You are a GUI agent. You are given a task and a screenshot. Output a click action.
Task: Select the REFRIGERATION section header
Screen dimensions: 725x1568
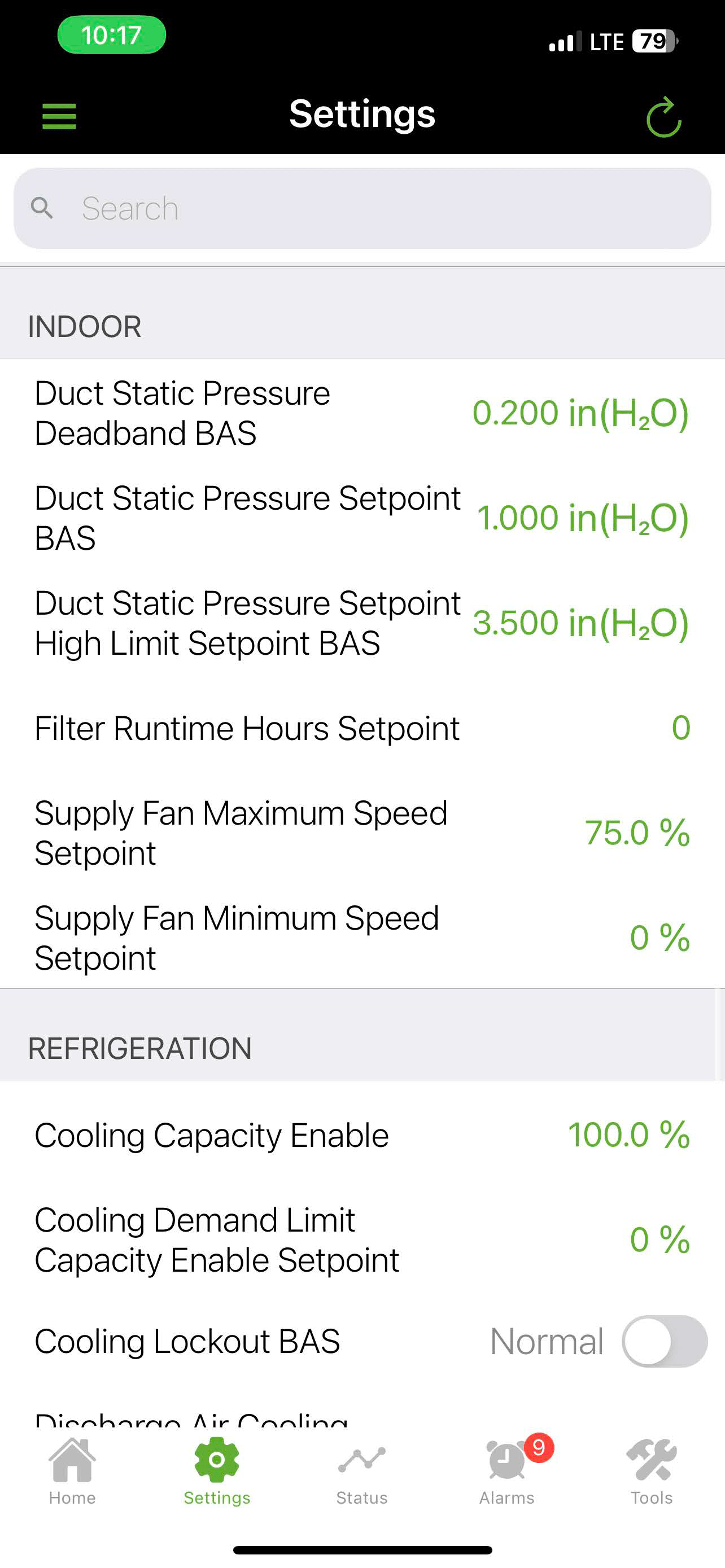pyautogui.click(x=141, y=1048)
